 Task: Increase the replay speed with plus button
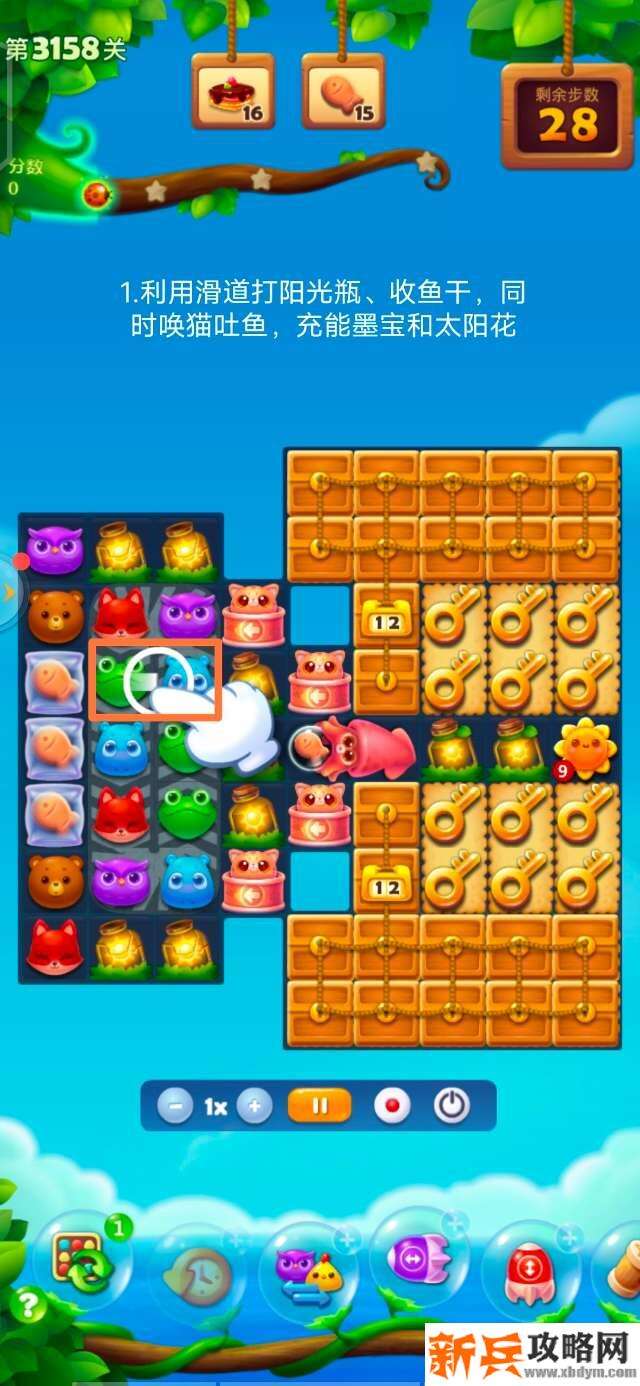255,1106
